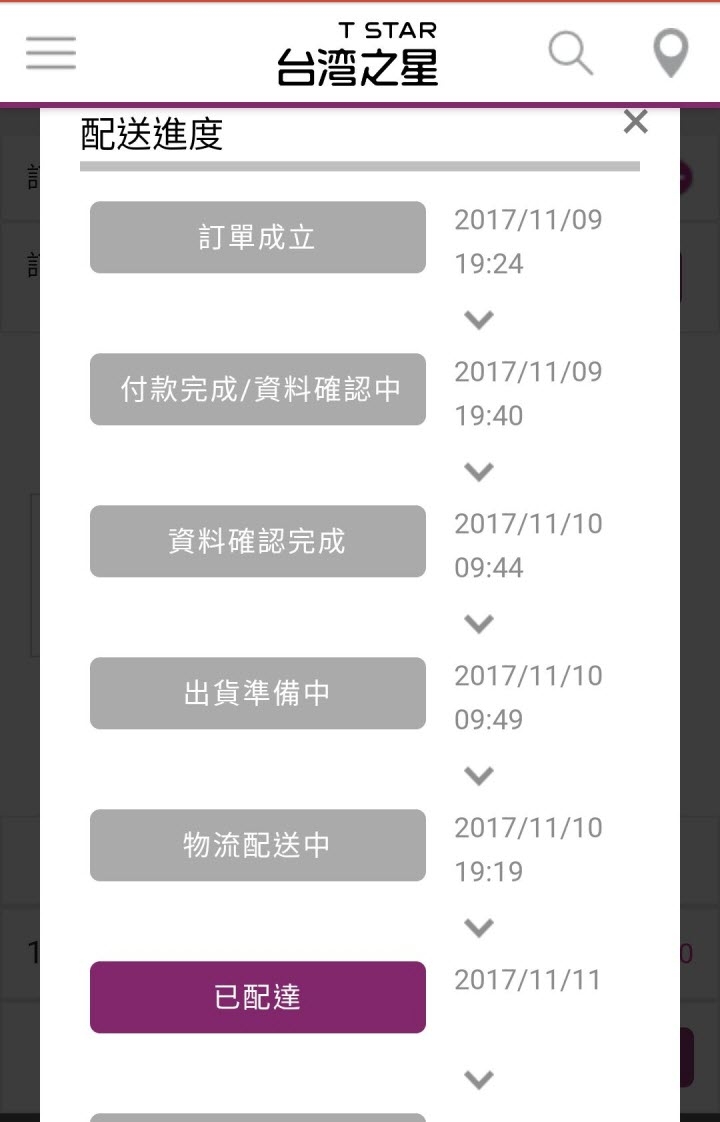The width and height of the screenshot is (720, 1122).
Task: Open the store locator pin
Action: click(670, 53)
